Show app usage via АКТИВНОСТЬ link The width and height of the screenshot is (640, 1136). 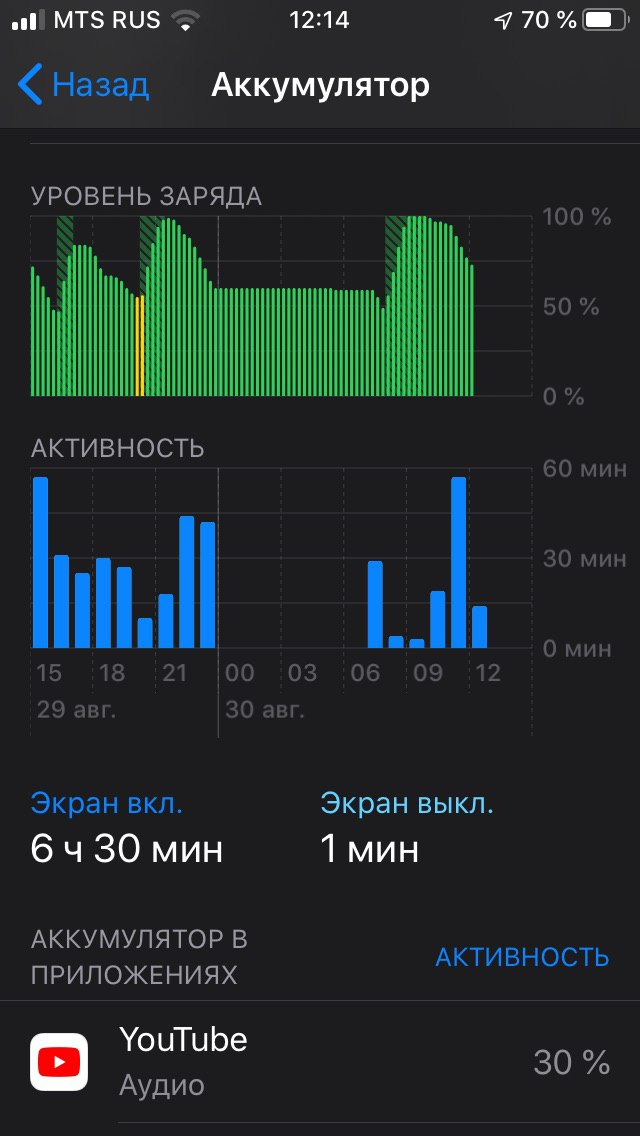coord(522,957)
